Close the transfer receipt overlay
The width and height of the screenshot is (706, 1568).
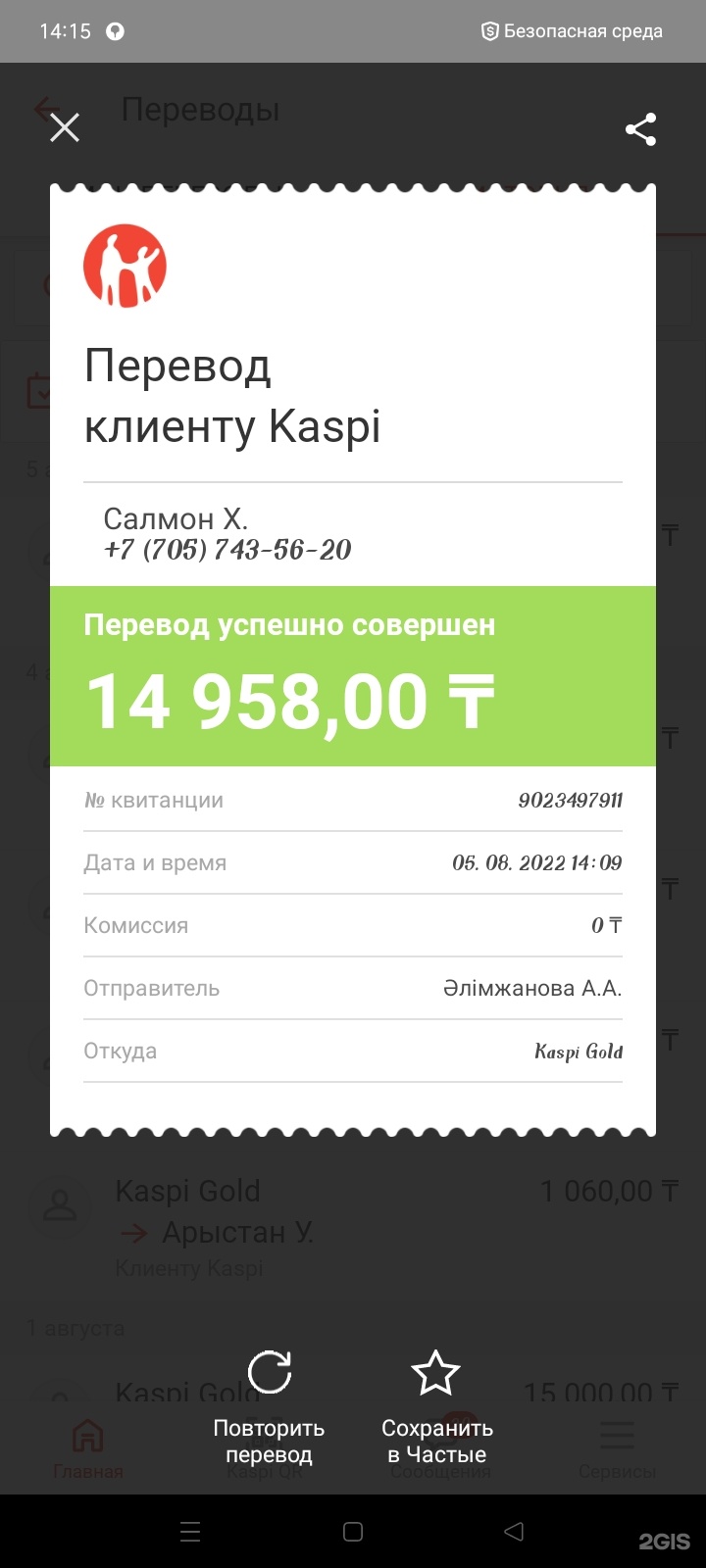click(65, 127)
